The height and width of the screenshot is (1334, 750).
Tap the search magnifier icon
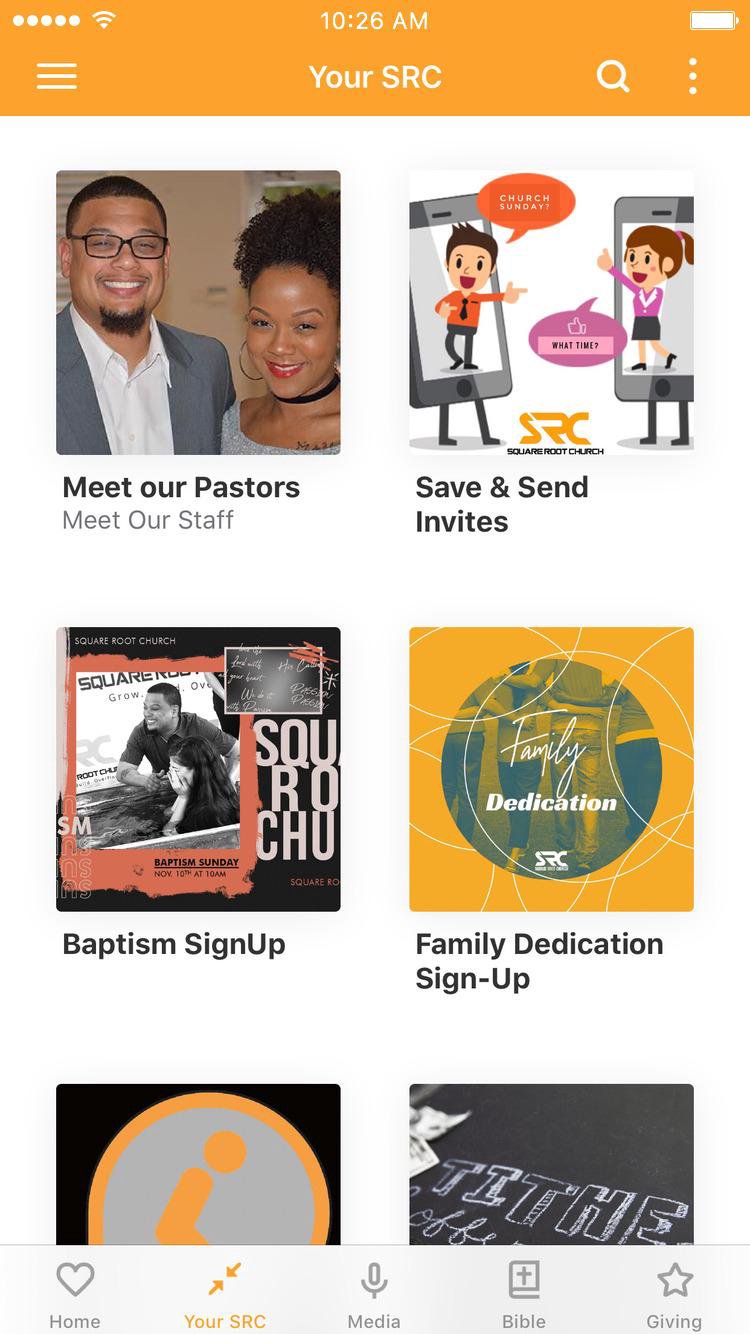613,77
